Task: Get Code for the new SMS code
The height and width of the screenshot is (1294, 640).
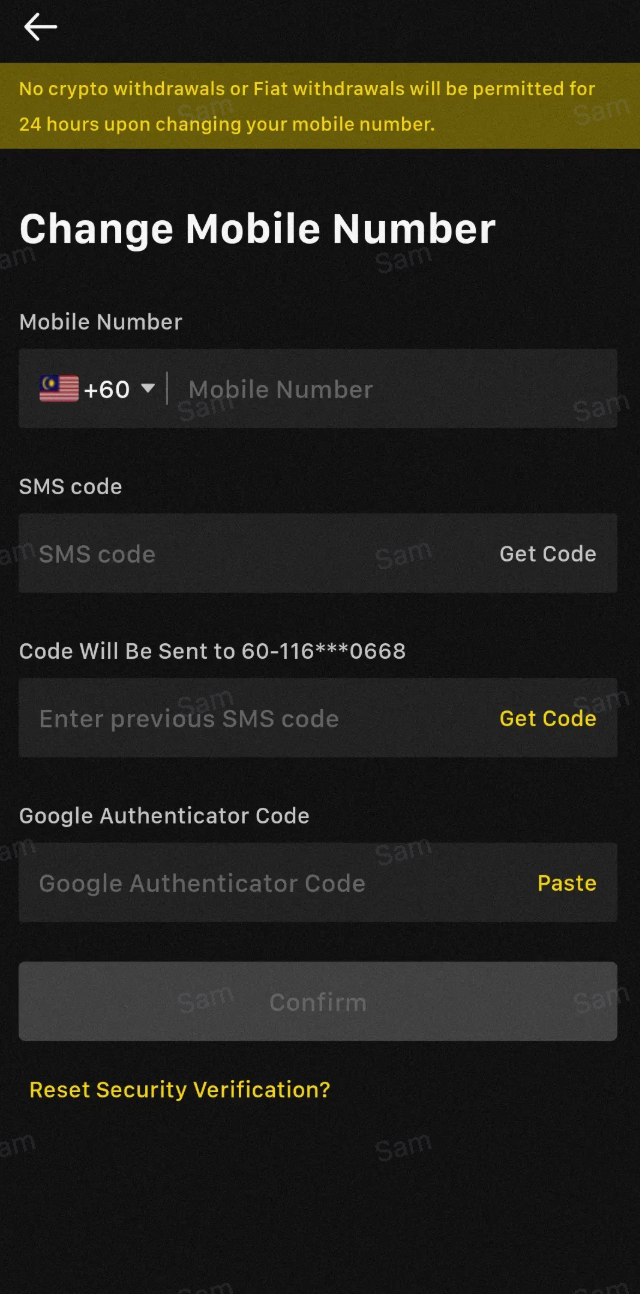Action: [547, 554]
